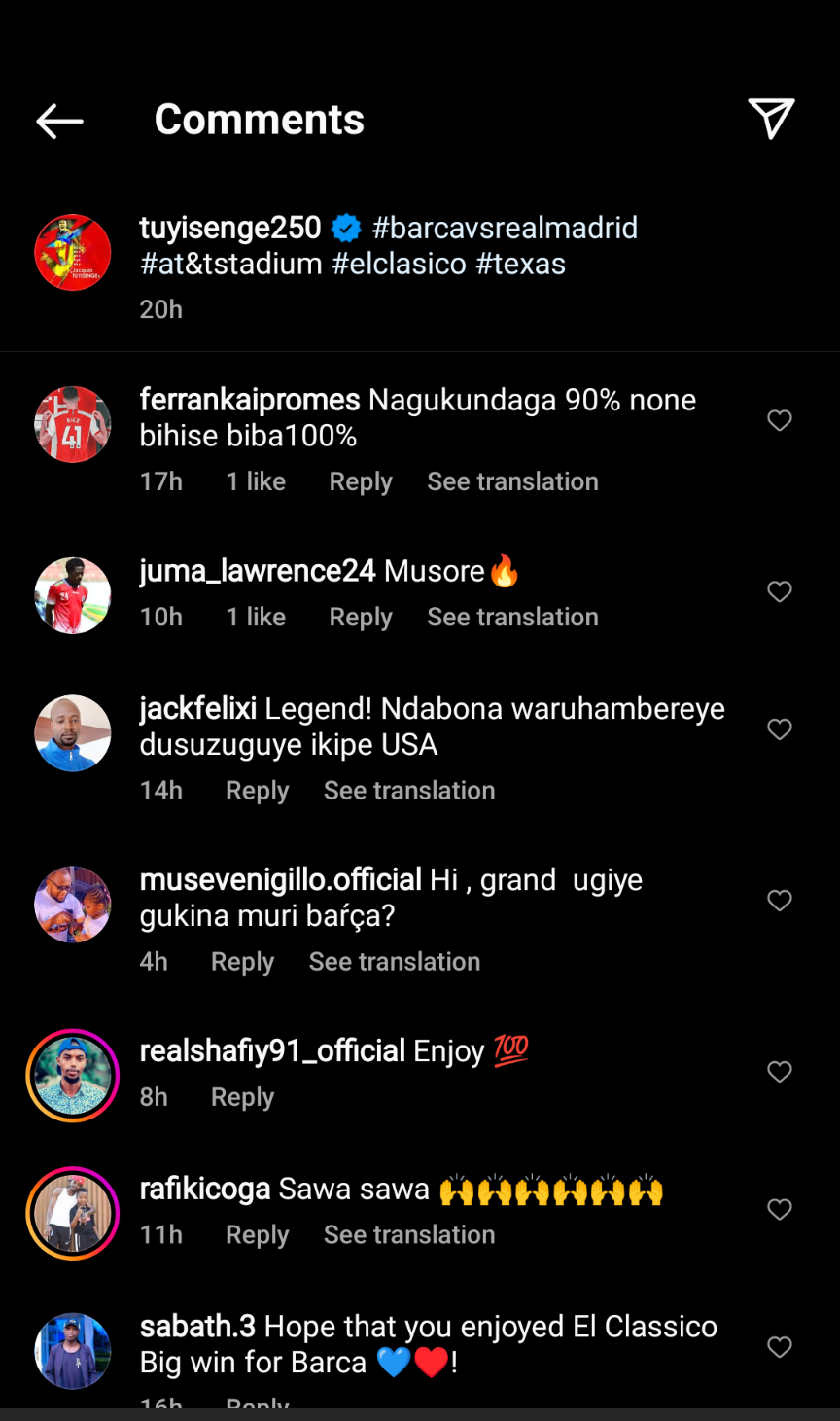View tuyisenge250's profile picture

pyautogui.click(x=73, y=253)
